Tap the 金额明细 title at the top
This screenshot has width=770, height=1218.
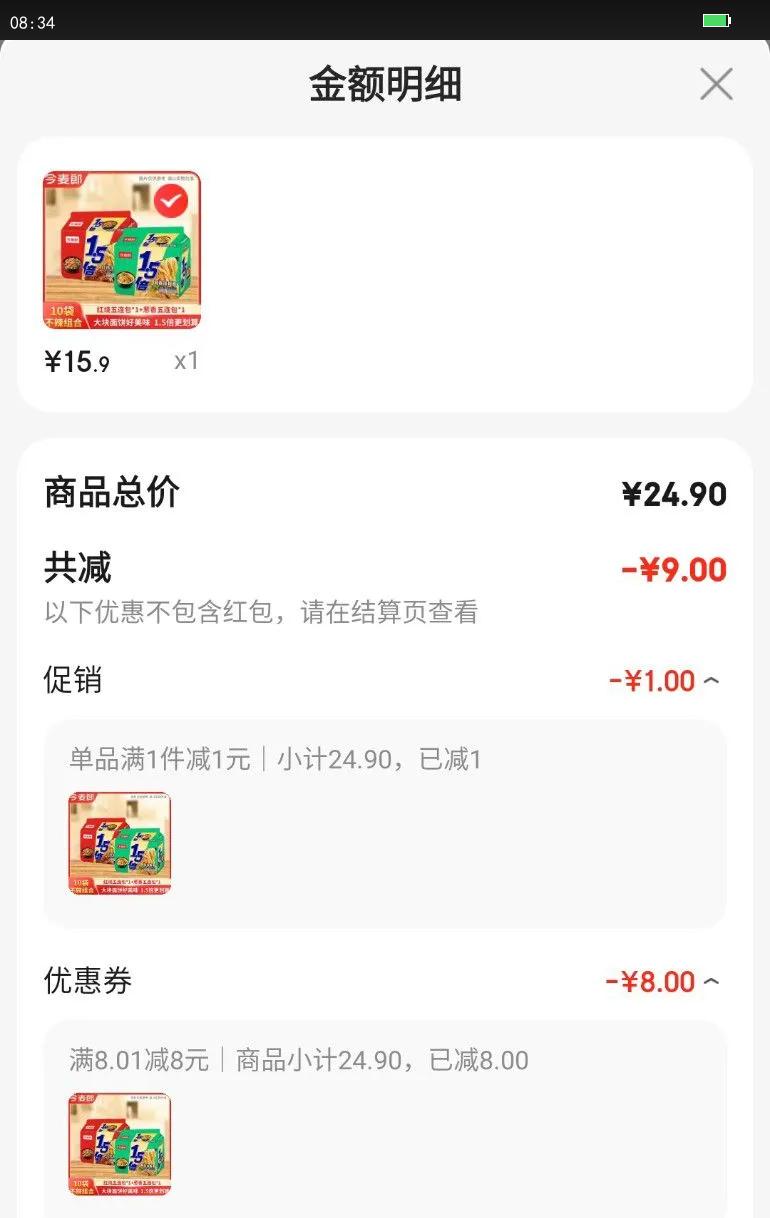(x=385, y=85)
